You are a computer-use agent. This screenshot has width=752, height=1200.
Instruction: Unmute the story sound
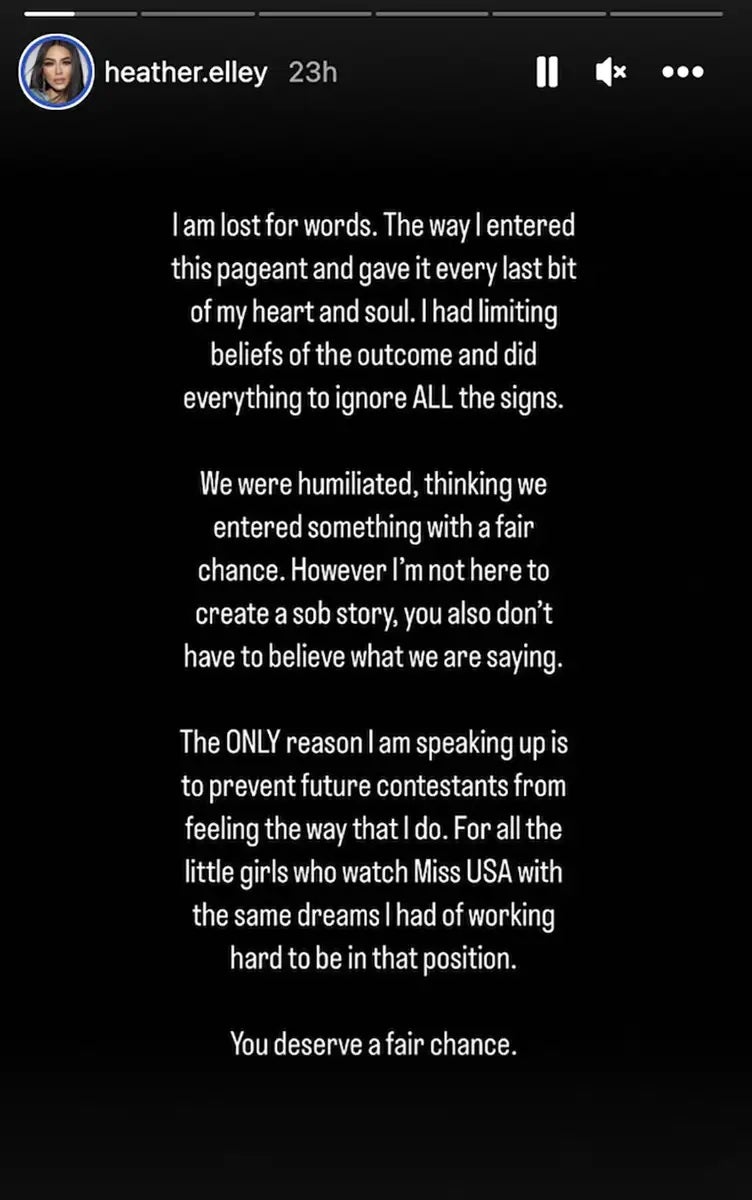click(x=610, y=72)
